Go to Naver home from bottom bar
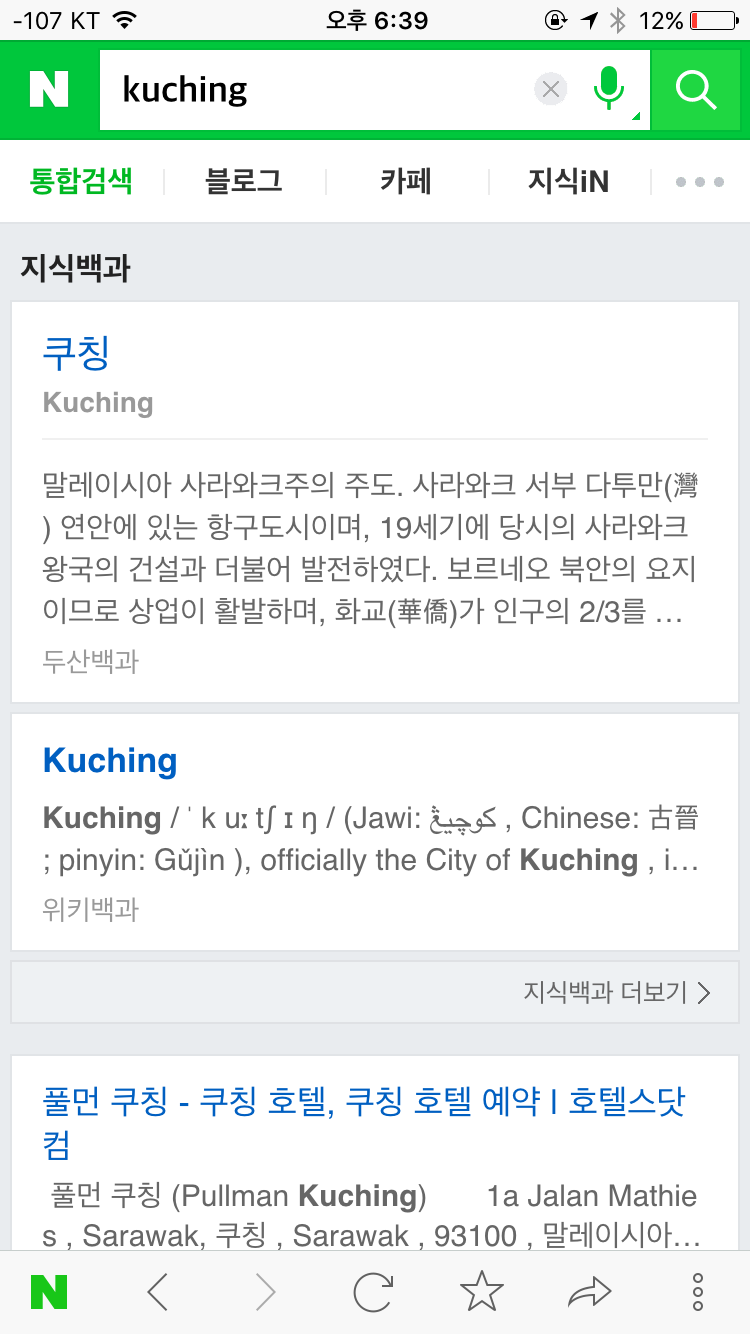Image resolution: width=750 pixels, height=1334 pixels. pos(49,1293)
